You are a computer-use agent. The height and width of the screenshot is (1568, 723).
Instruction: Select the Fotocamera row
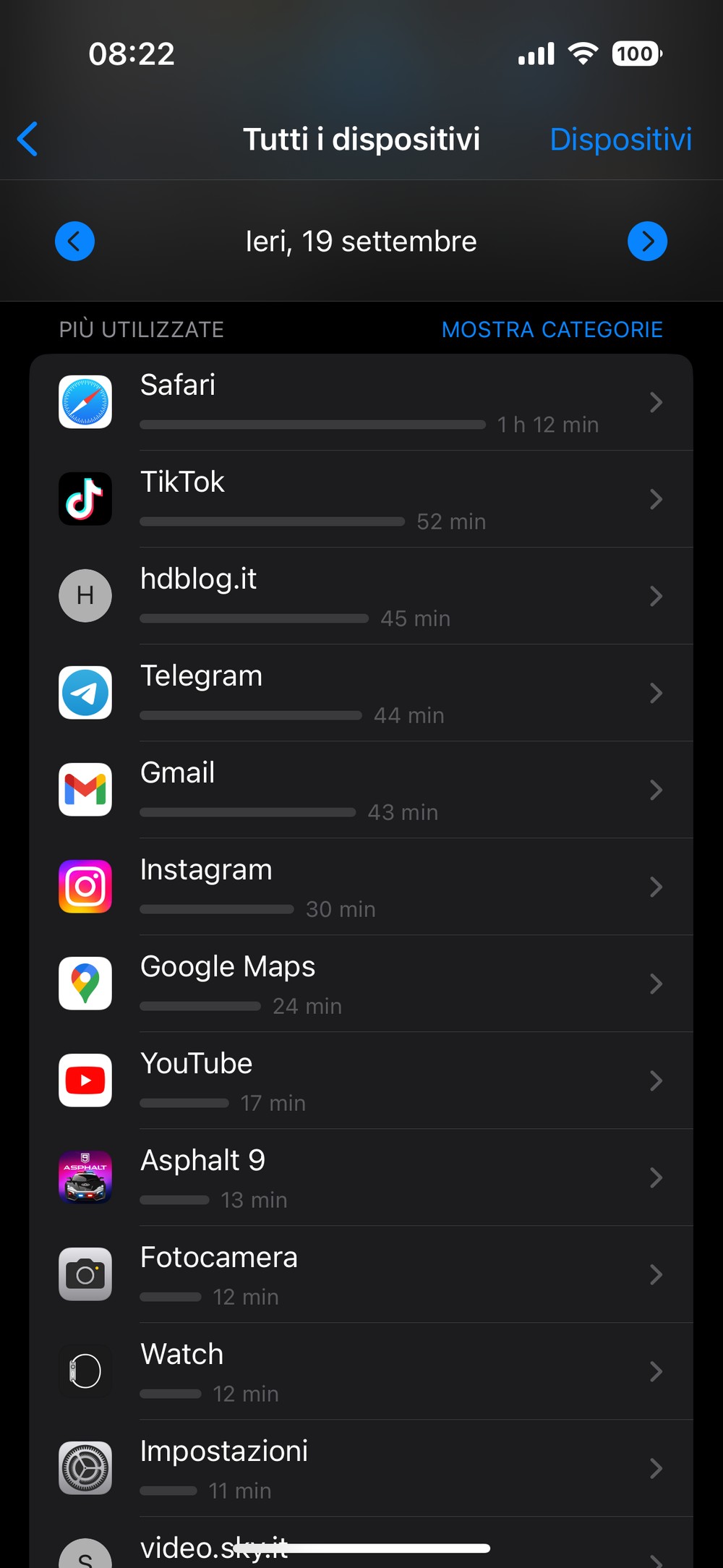point(361,1274)
